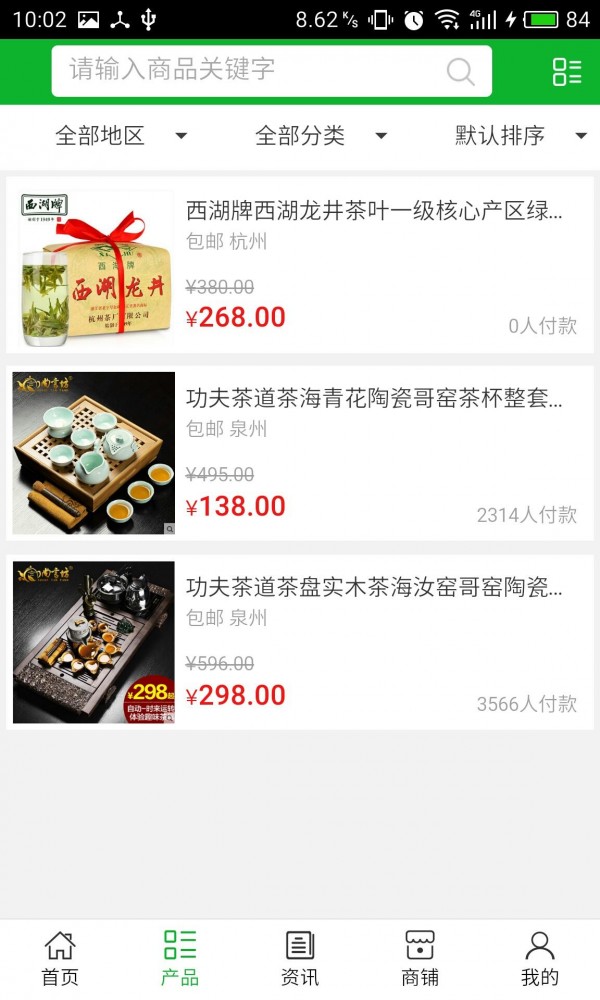600x1000 pixels.
Task: Switch to the 资讯 news tab
Action: 300,959
